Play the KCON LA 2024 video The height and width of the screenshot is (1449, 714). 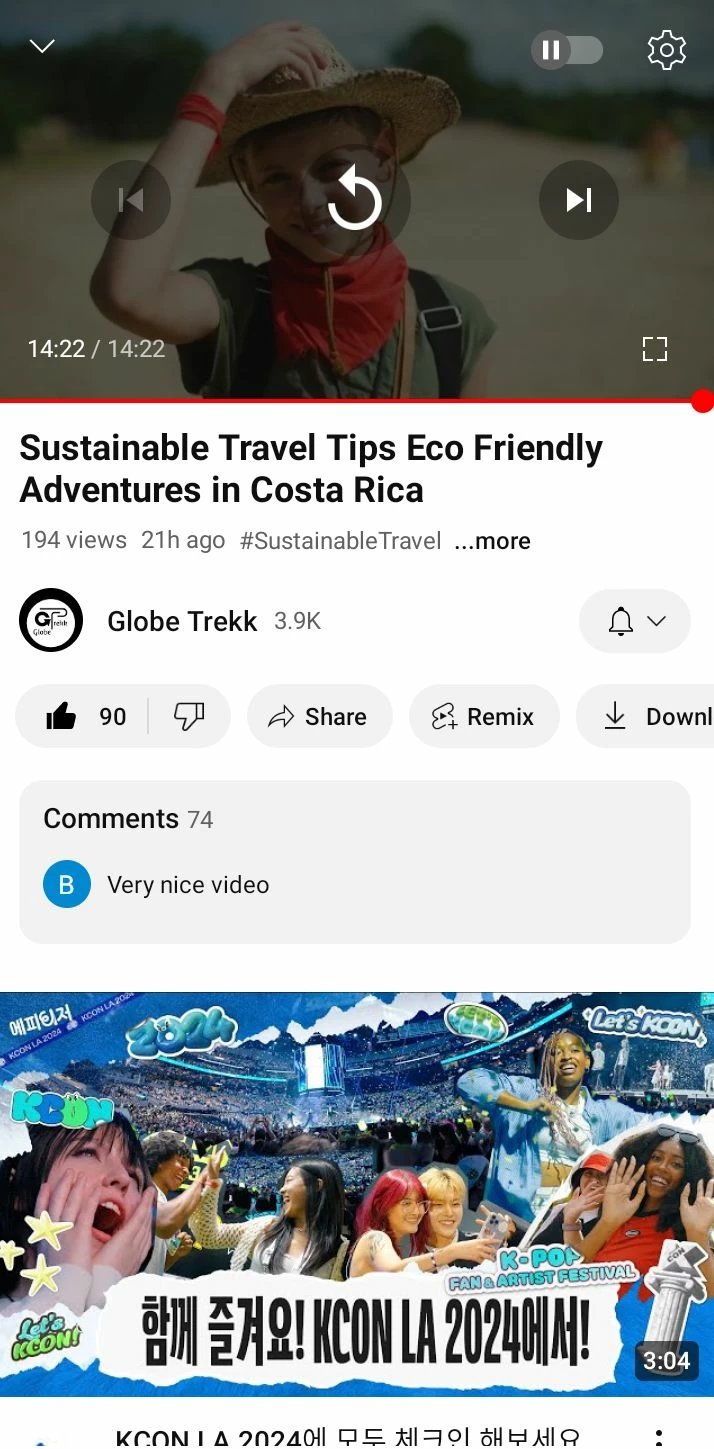pyautogui.click(x=357, y=1194)
